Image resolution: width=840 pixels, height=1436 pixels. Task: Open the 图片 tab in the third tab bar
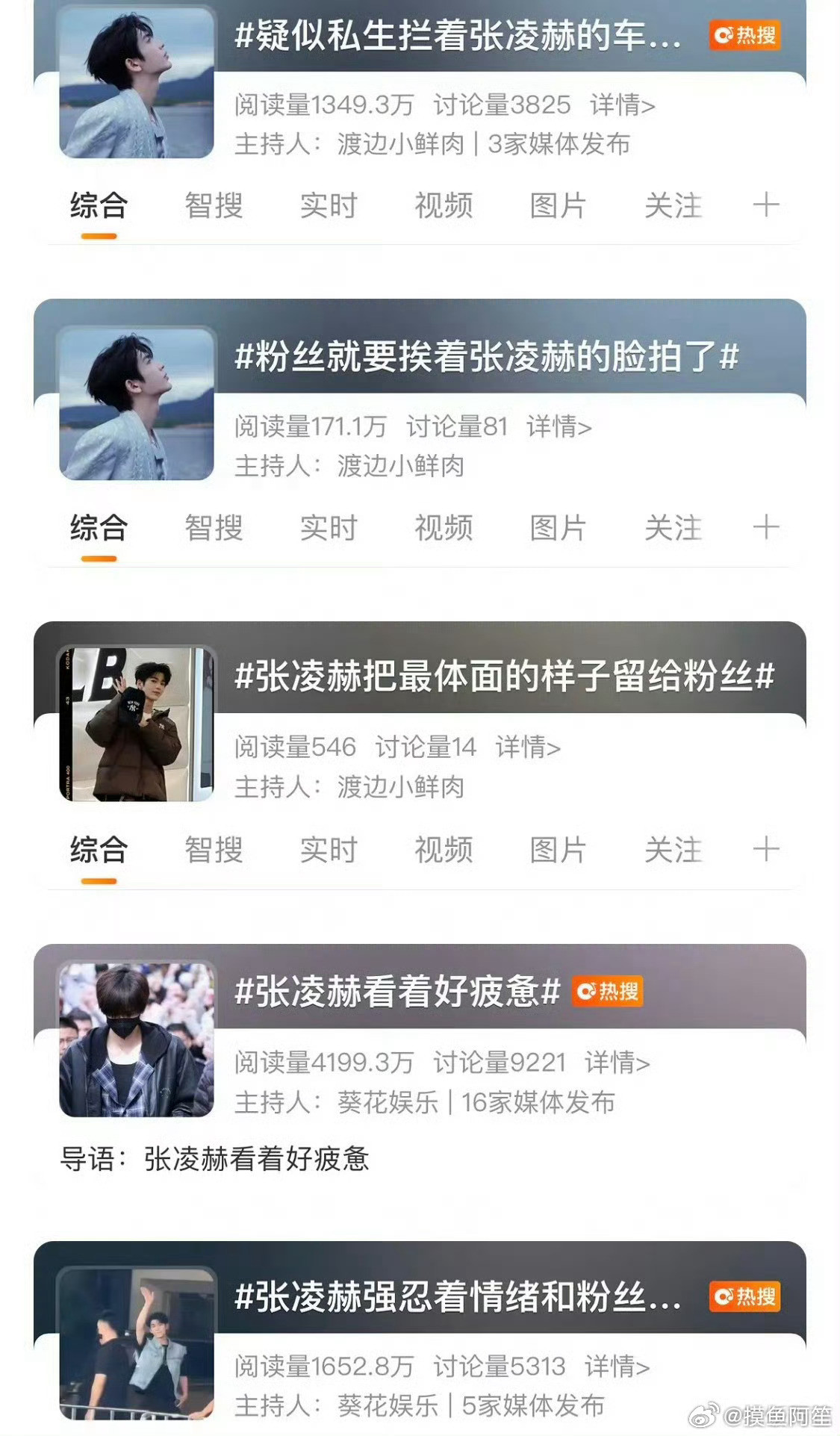point(558,850)
